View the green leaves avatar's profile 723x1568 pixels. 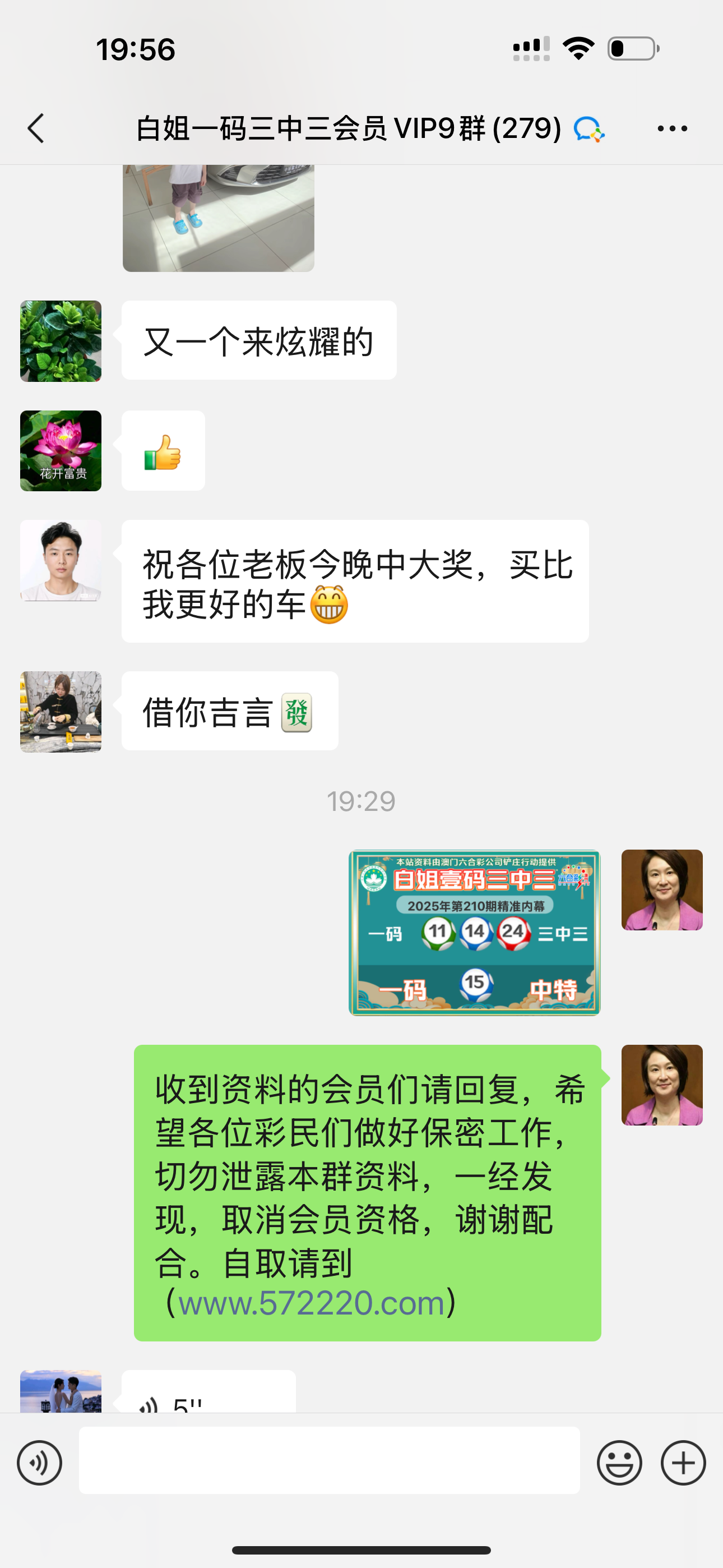(x=61, y=341)
